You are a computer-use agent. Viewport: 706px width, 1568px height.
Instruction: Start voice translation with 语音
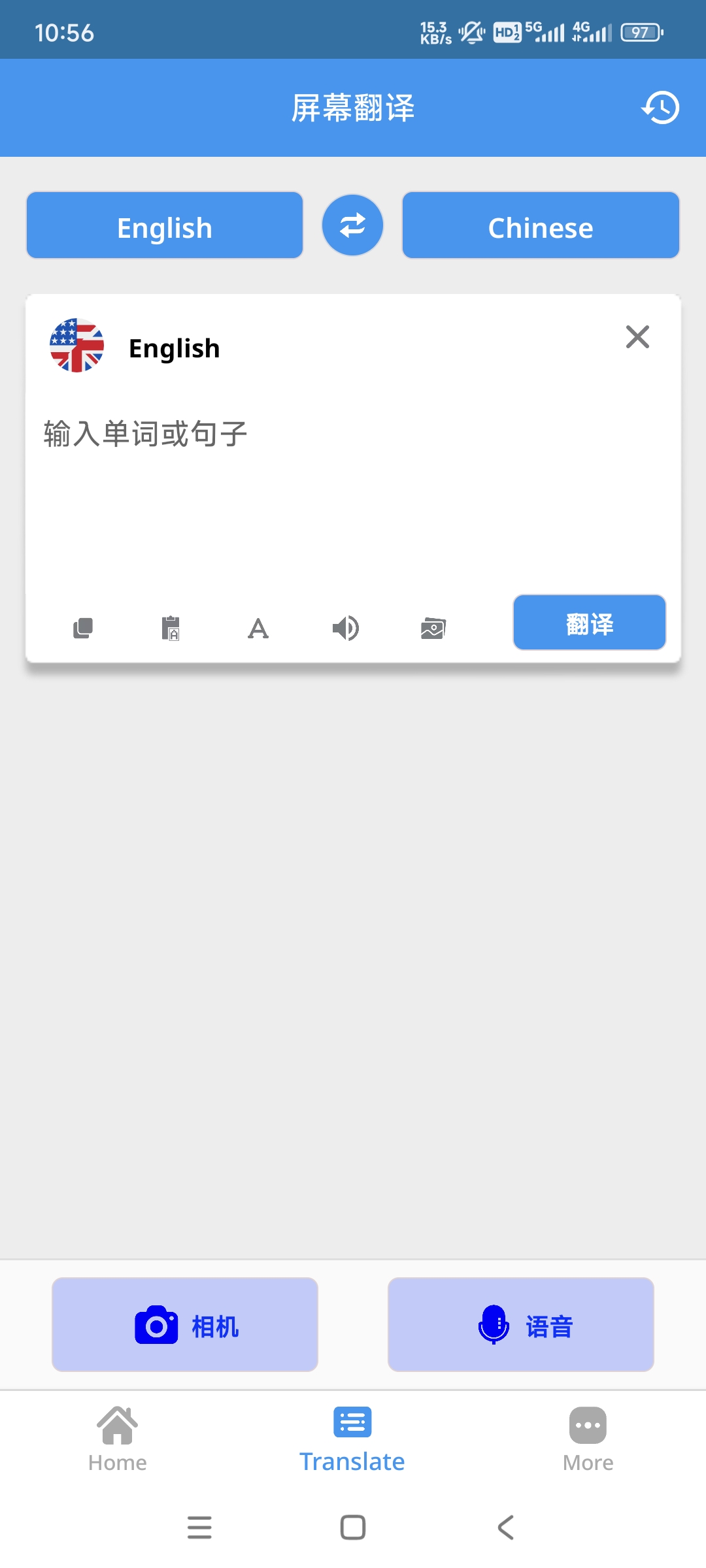[521, 1324]
